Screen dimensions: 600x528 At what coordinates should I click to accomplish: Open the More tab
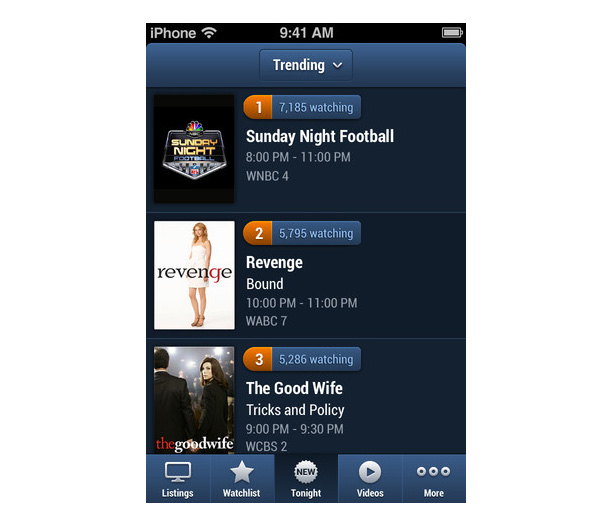(433, 479)
